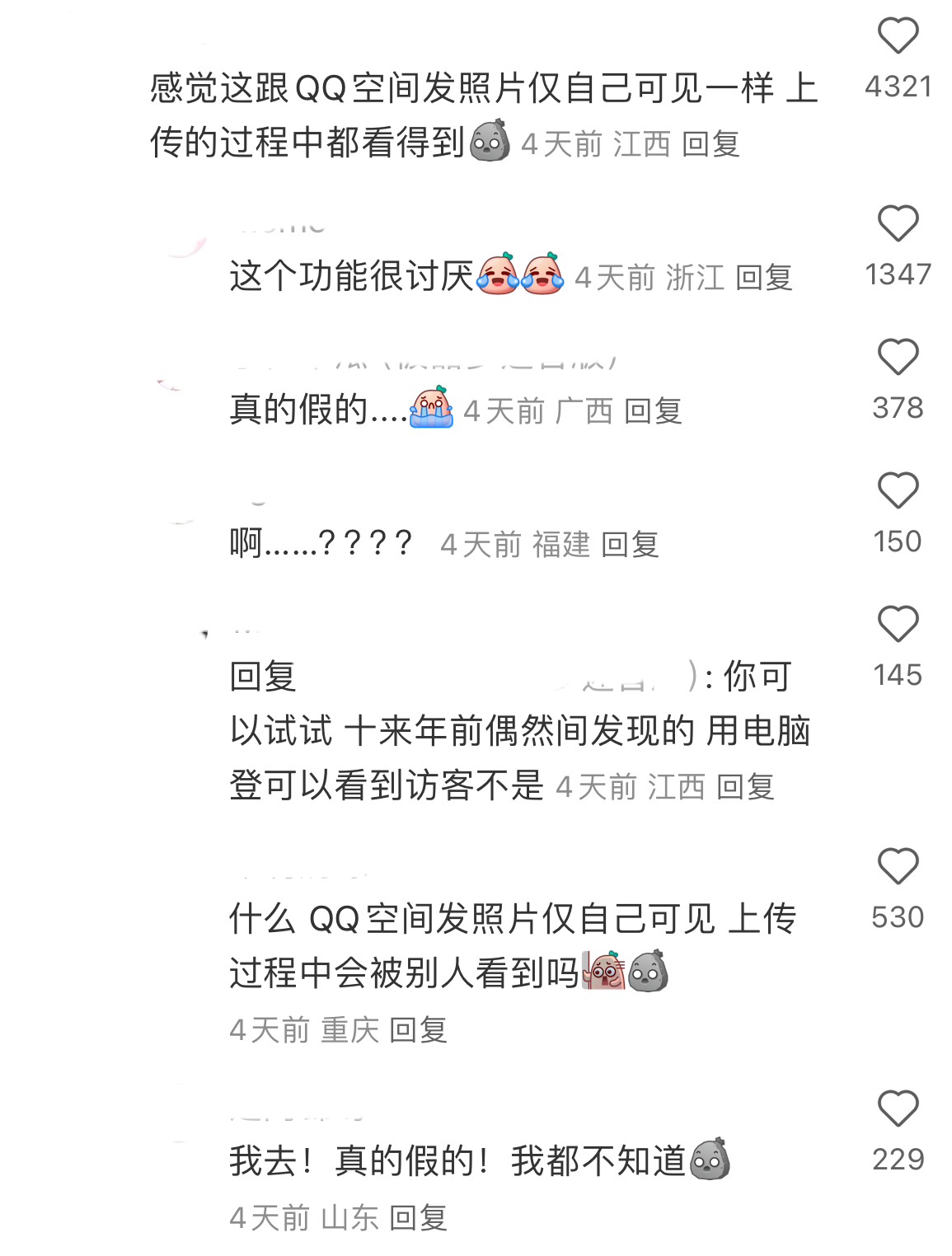The width and height of the screenshot is (952, 1256).
Task: Reply to the Zhejiang comment '这个功能很讨厌'
Action: (763, 278)
